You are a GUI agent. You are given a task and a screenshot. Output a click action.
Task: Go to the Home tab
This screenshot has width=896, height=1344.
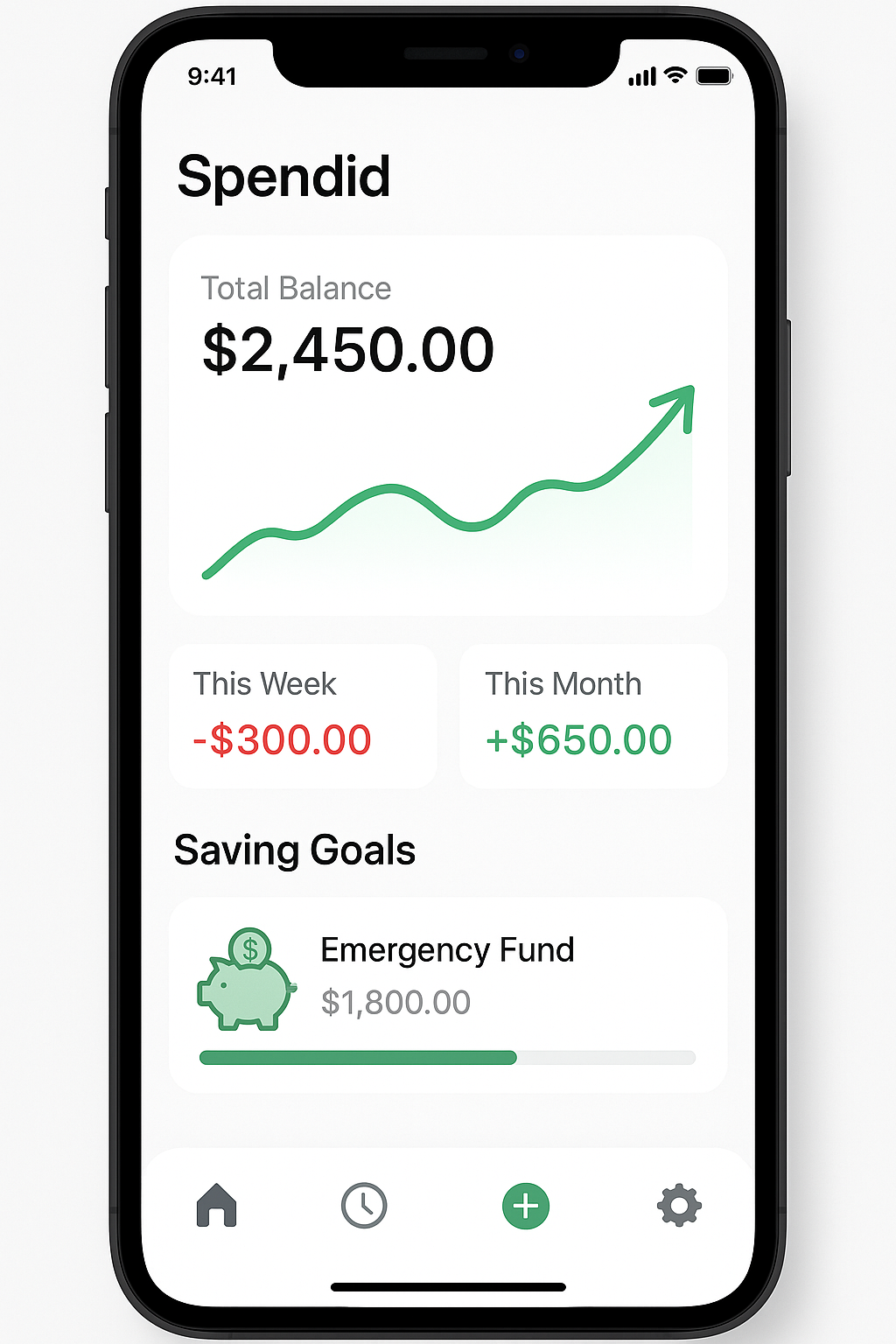pyautogui.click(x=217, y=1205)
